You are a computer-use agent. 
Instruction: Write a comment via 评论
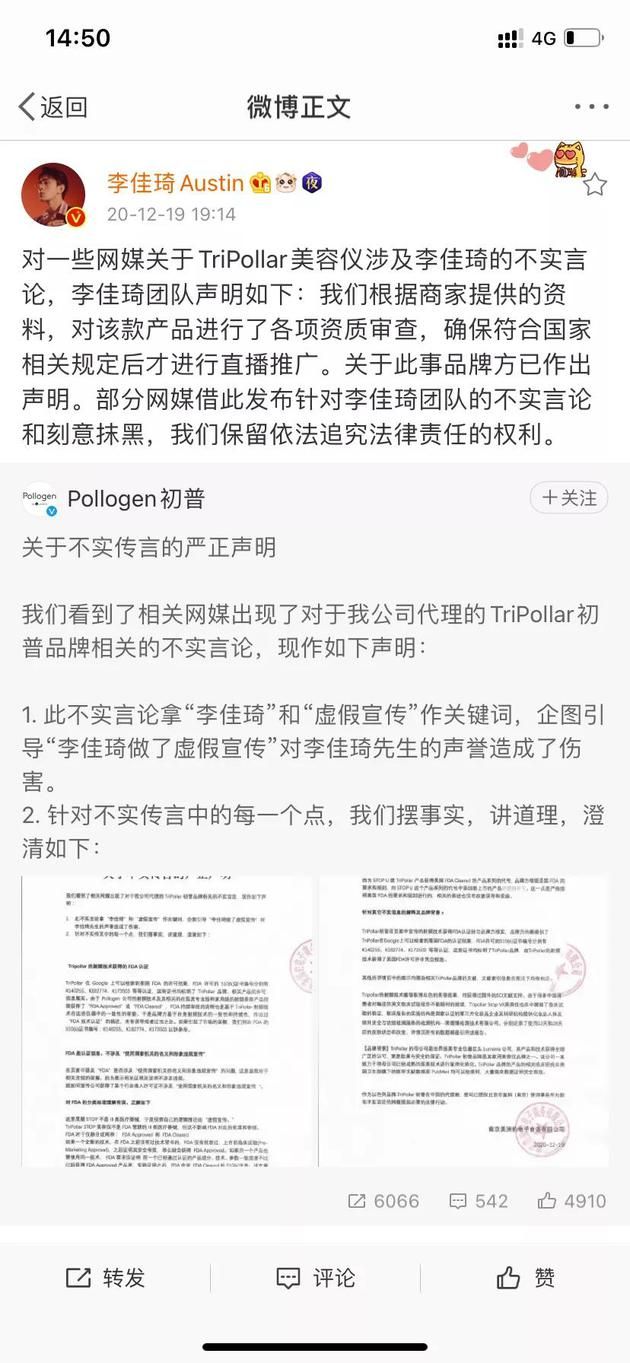(315, 1277)
